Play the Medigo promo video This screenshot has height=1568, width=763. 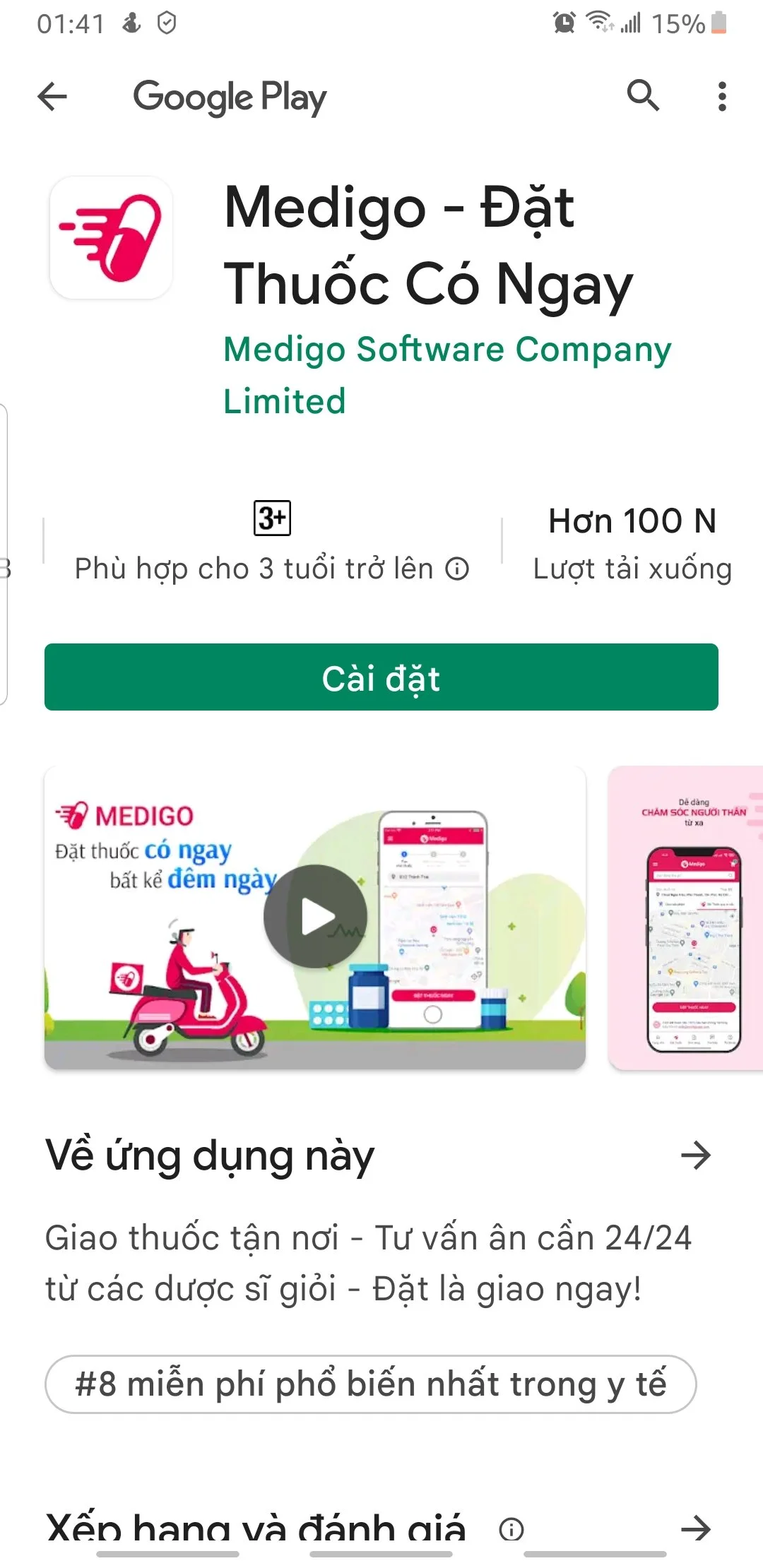click(315, 917)
